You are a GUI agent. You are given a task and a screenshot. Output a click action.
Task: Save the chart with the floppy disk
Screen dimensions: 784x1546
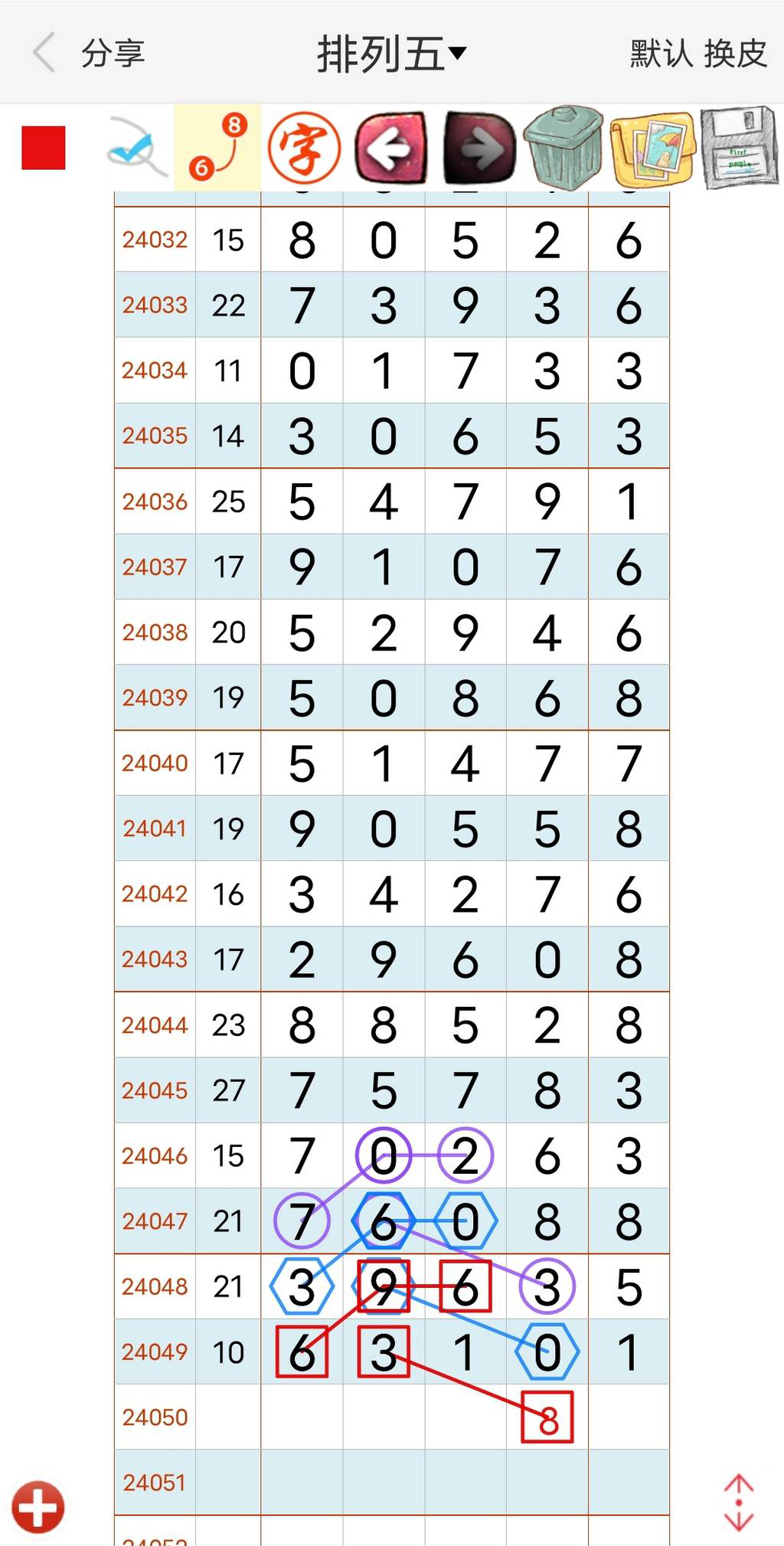pos(739,148)
